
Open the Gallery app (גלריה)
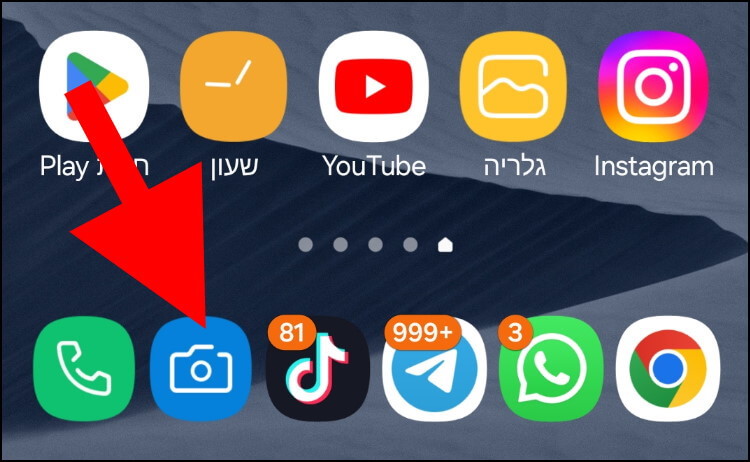tap(513, 87)
